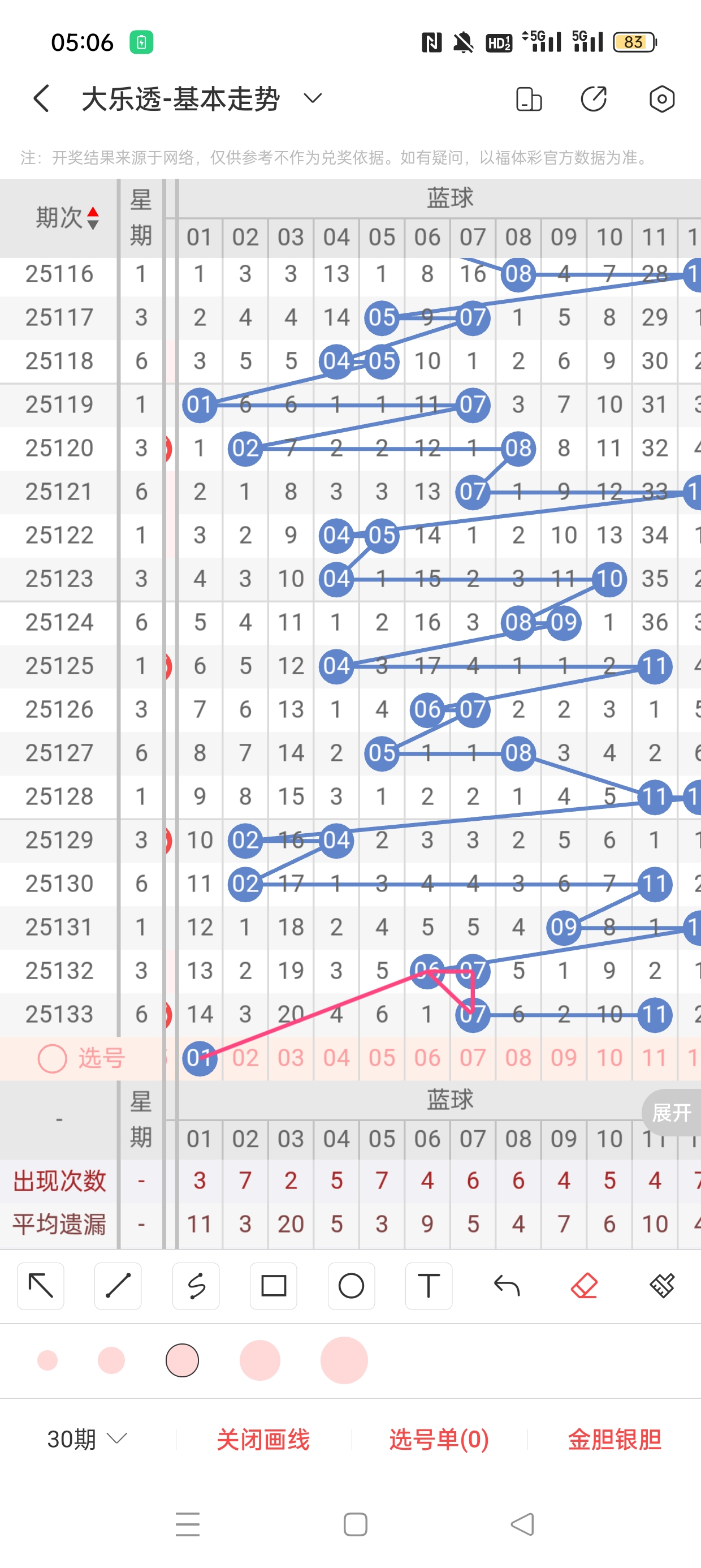Go back using the top-left arrow
Viewport: 701px width, 1568px height.
(x=41, y=98)
